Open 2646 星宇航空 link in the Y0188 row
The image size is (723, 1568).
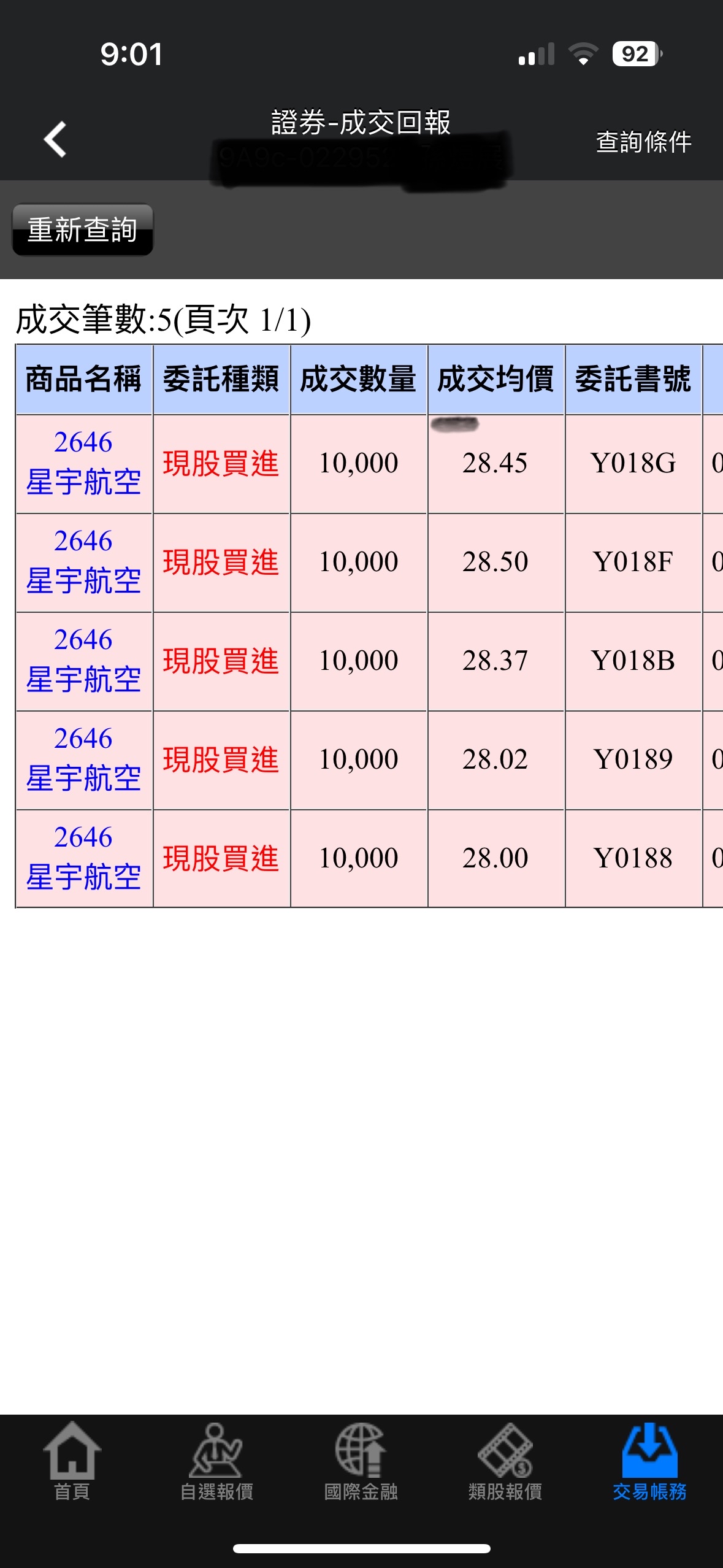tap(83, 858)
